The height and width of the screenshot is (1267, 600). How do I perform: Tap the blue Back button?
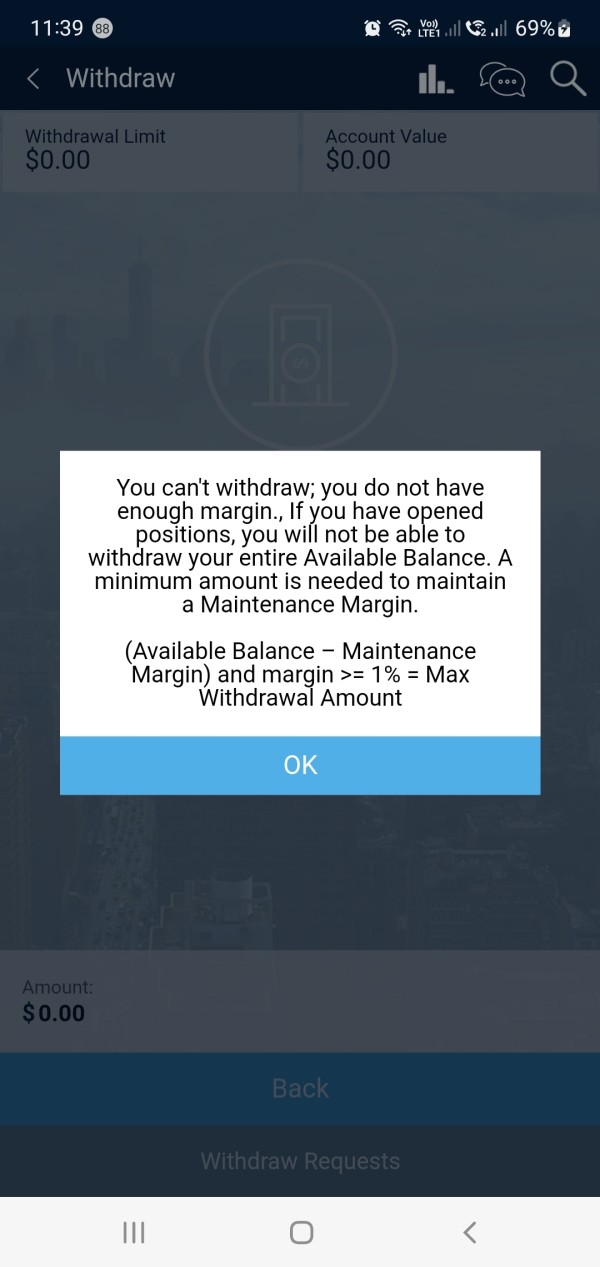click(300, 1088)
